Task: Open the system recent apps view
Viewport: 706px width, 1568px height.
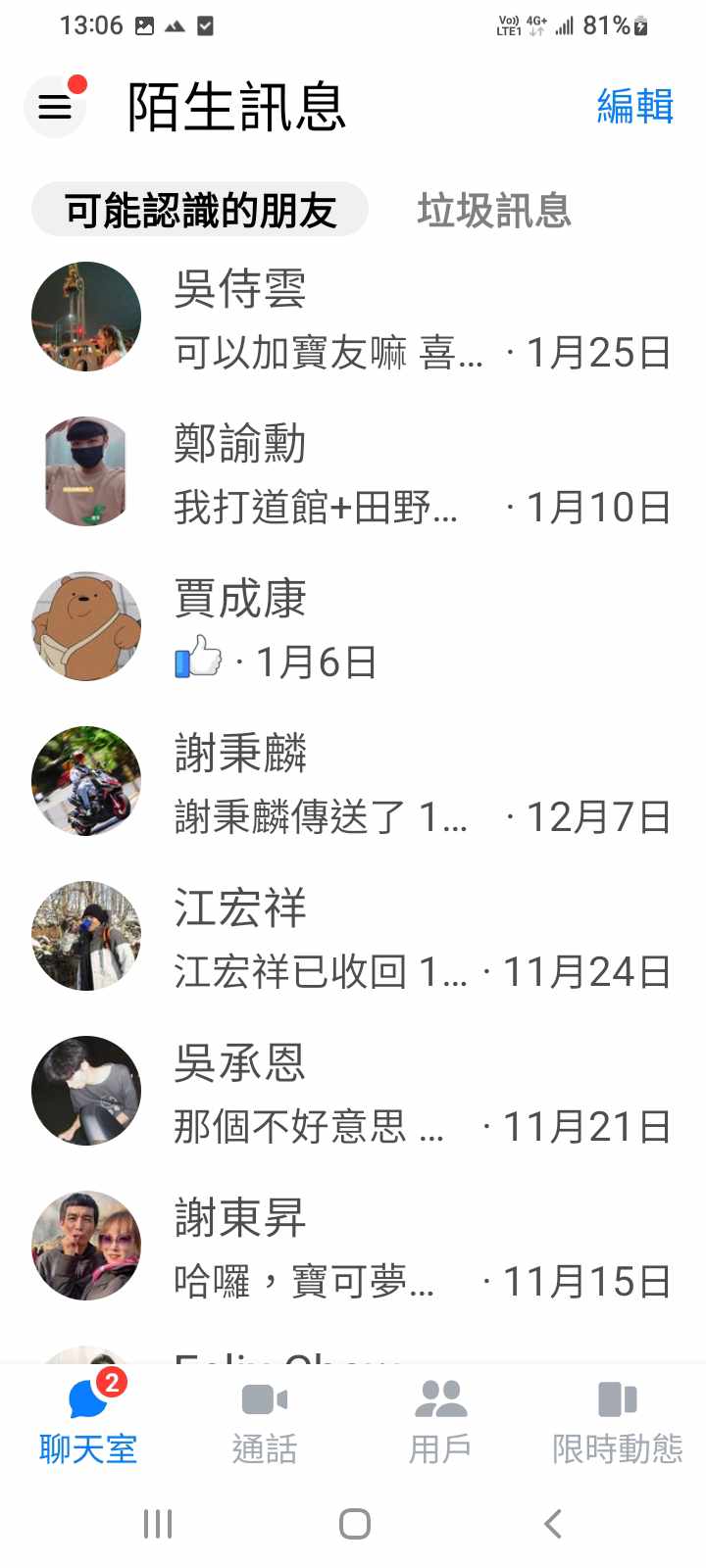Action: (157, 1524)
